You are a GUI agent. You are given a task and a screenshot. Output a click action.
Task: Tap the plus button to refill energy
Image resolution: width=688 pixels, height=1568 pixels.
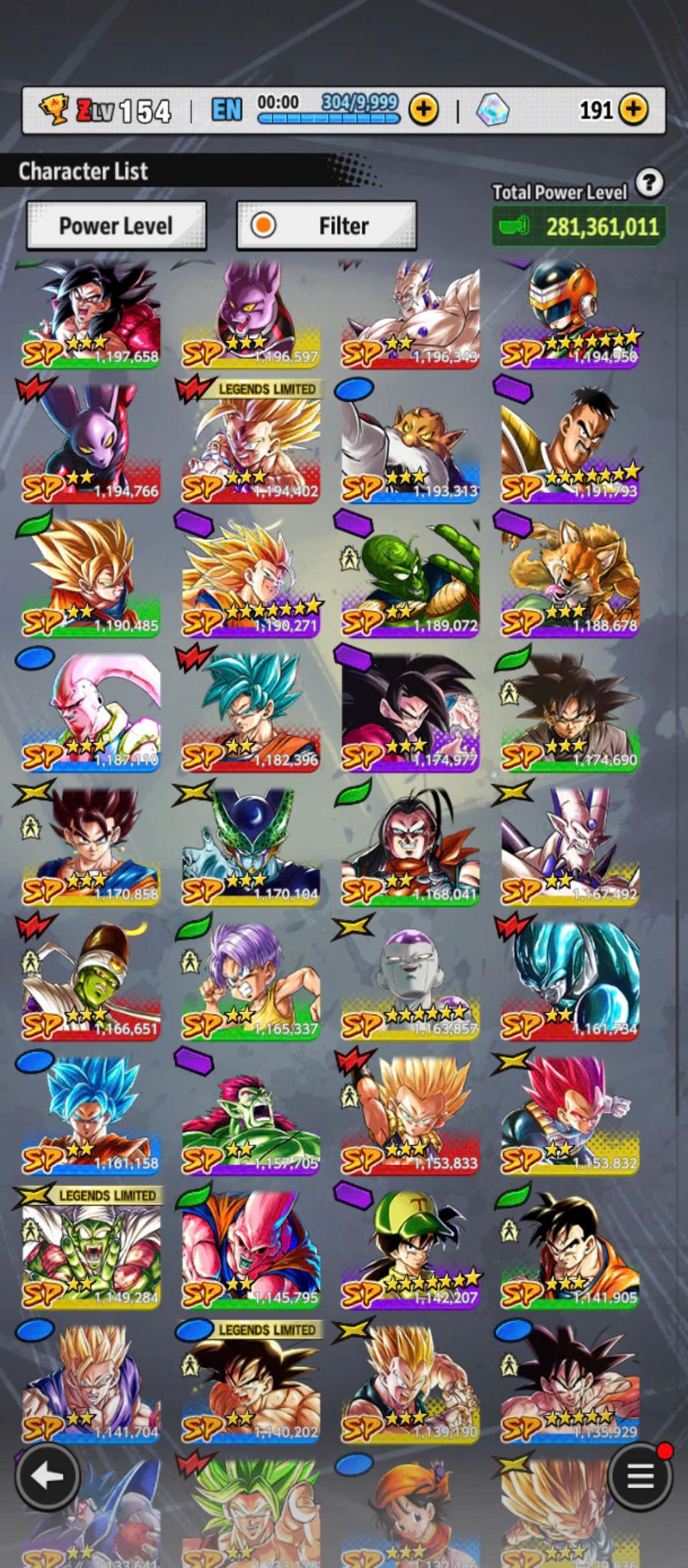point(423,109)
